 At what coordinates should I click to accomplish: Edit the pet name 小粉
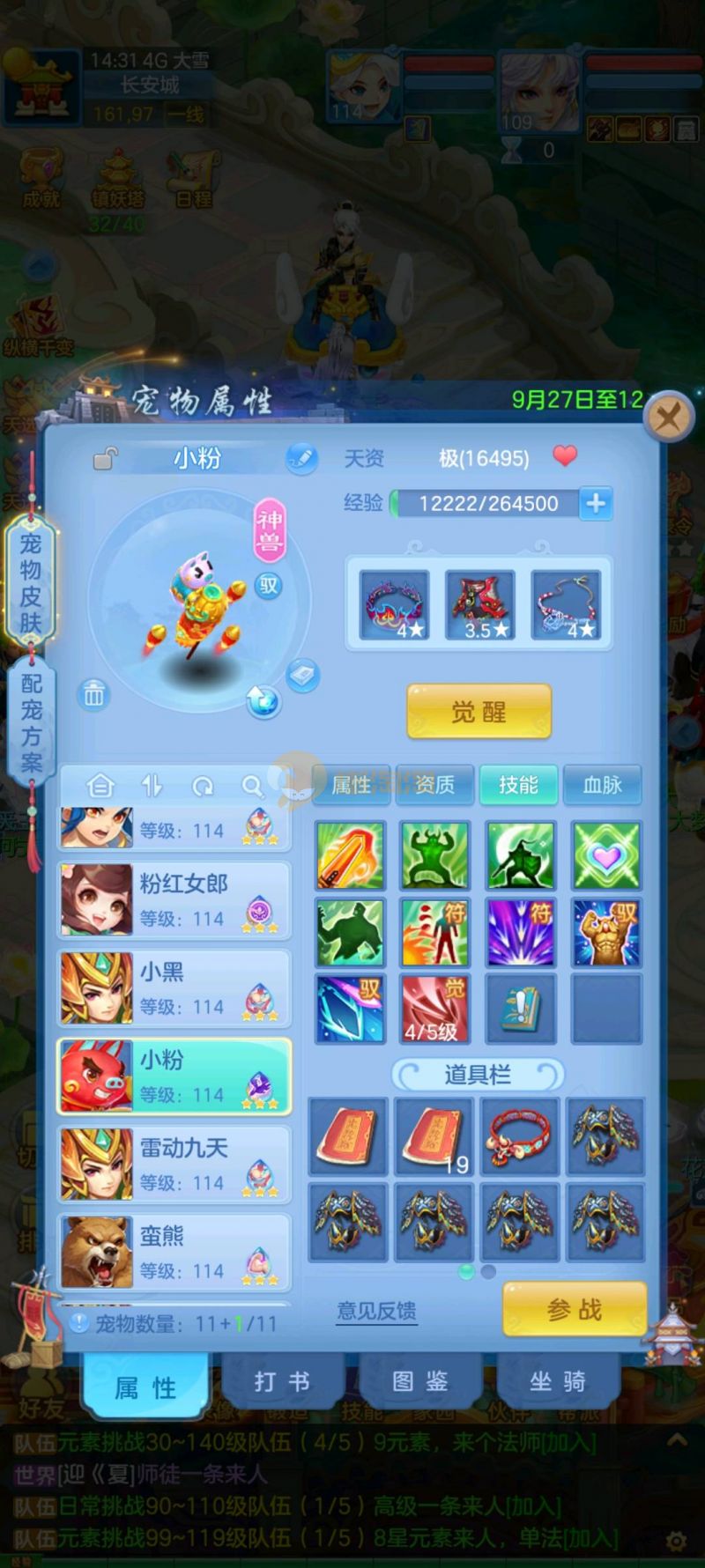[x=301, y=459]
